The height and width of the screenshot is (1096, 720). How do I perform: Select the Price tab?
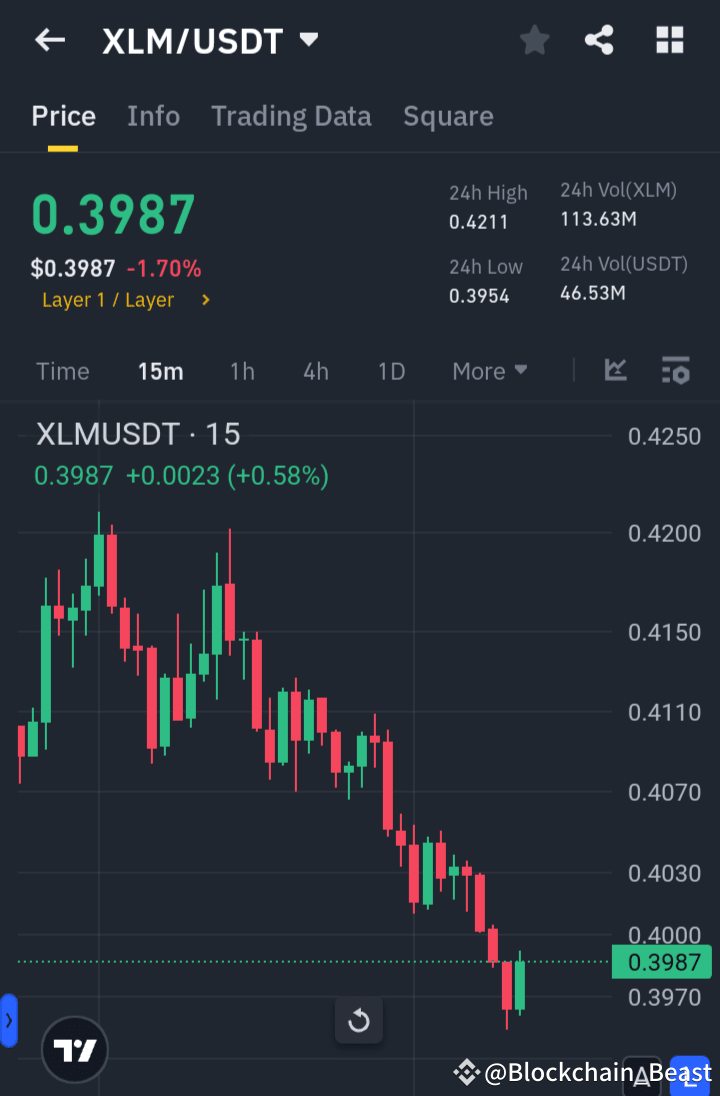point(63,115)
